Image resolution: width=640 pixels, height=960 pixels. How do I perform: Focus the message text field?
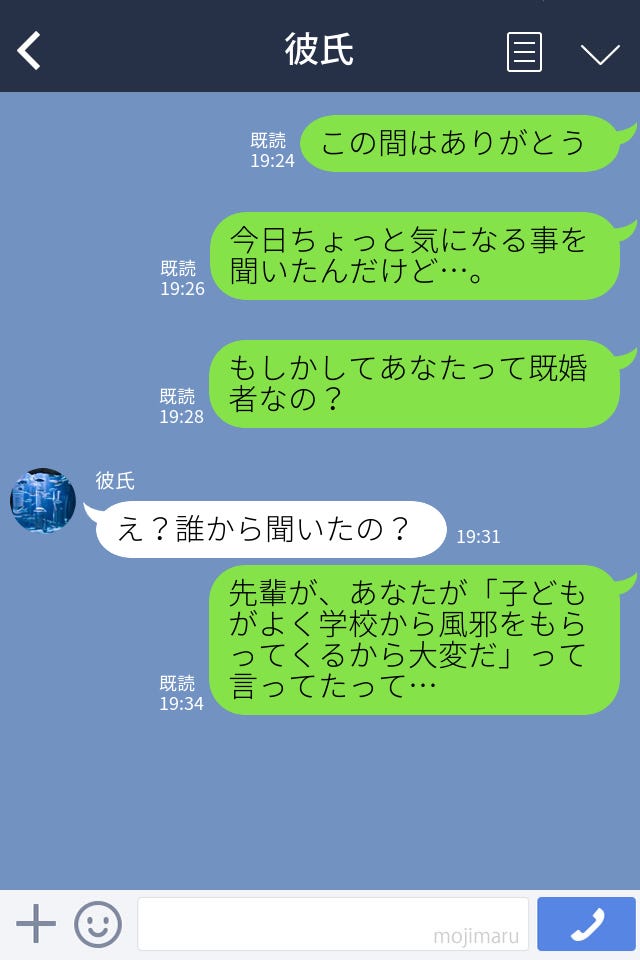coord(332,924)
